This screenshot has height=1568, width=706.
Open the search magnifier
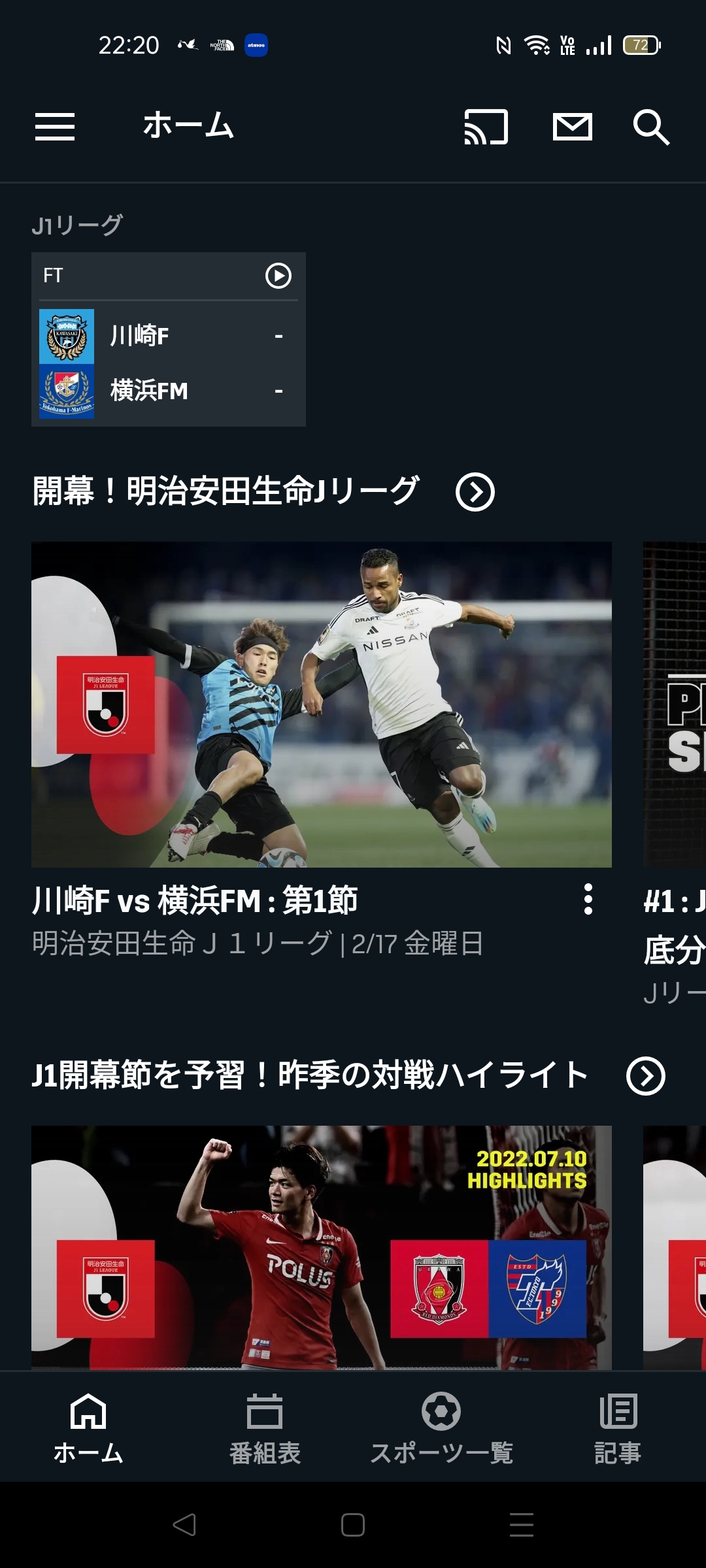[651, 126]
